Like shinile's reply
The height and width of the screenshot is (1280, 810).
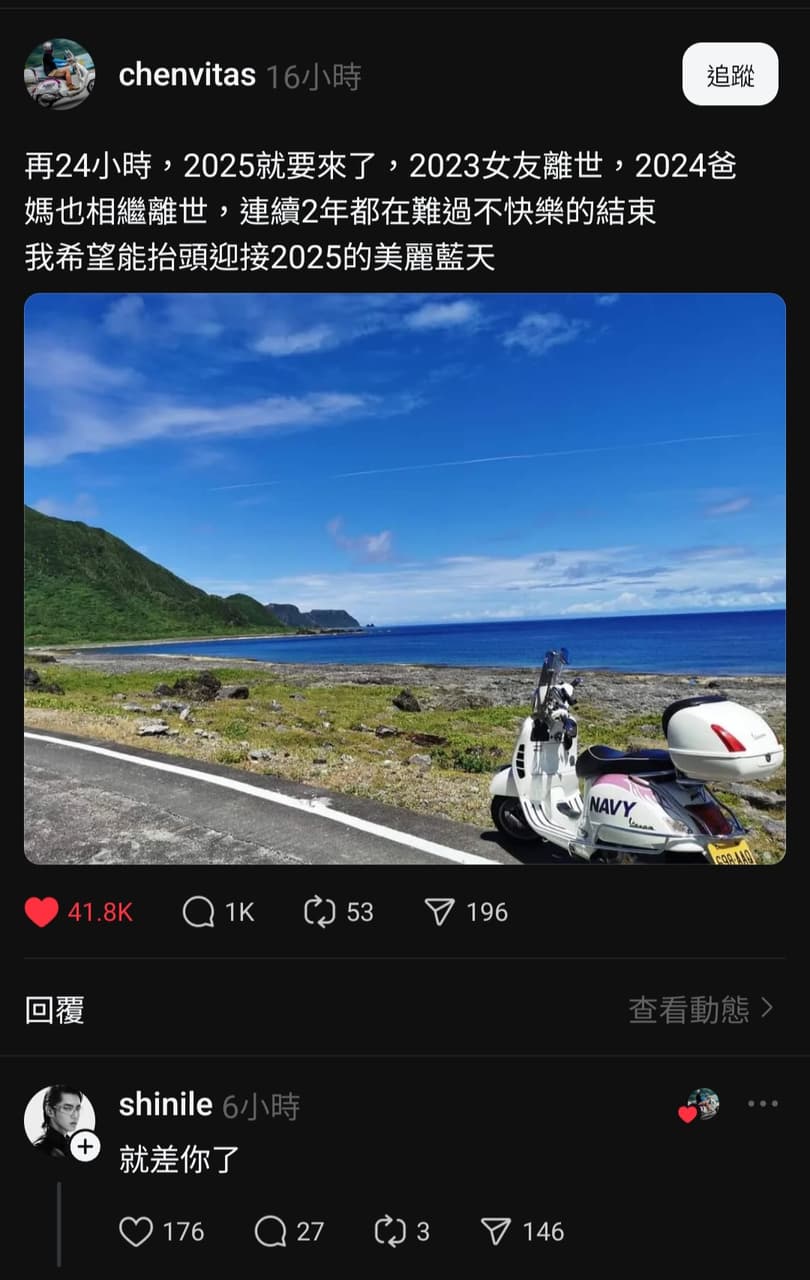[x=136, y=1232]
